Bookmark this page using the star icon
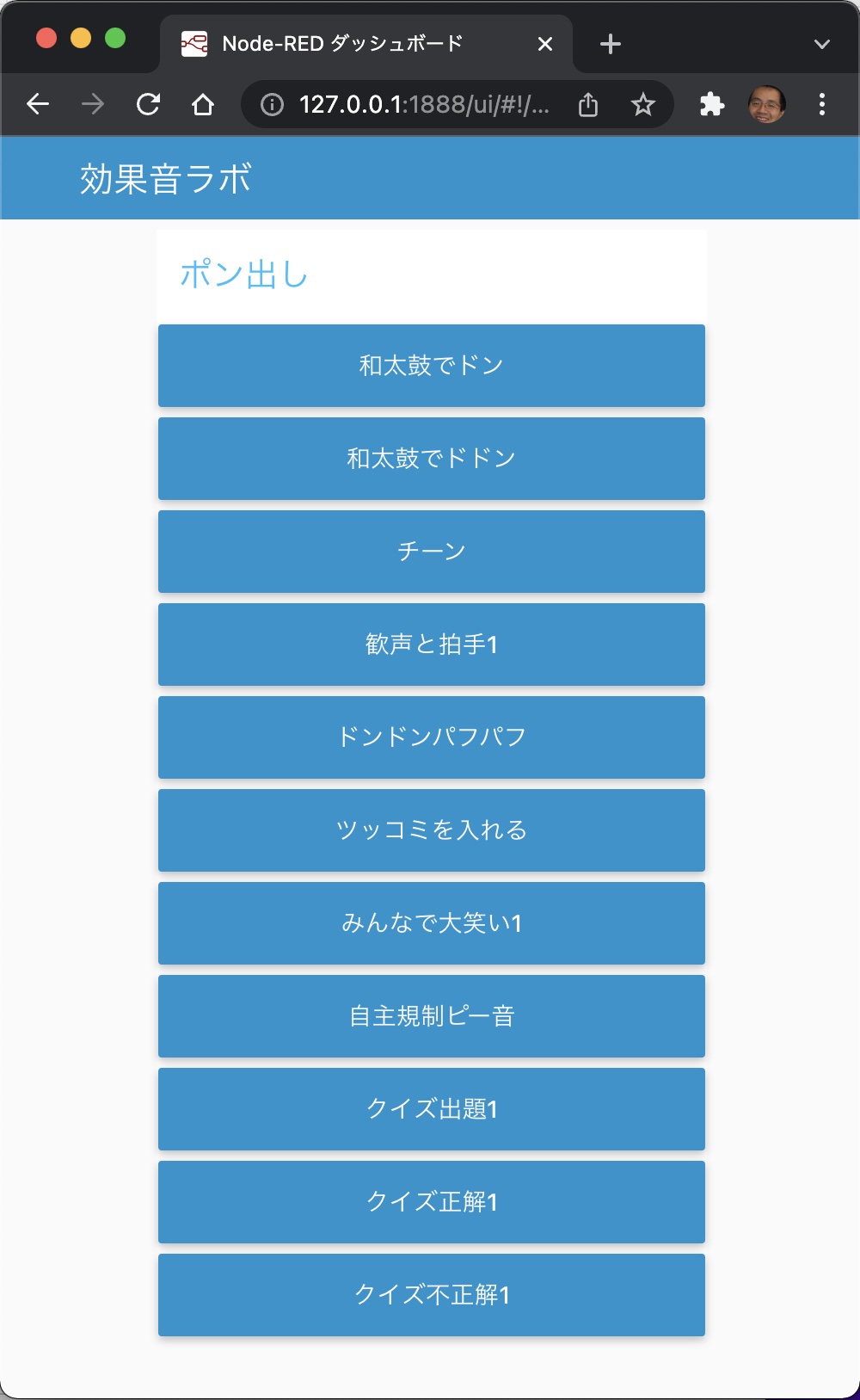 coord(642,104)
